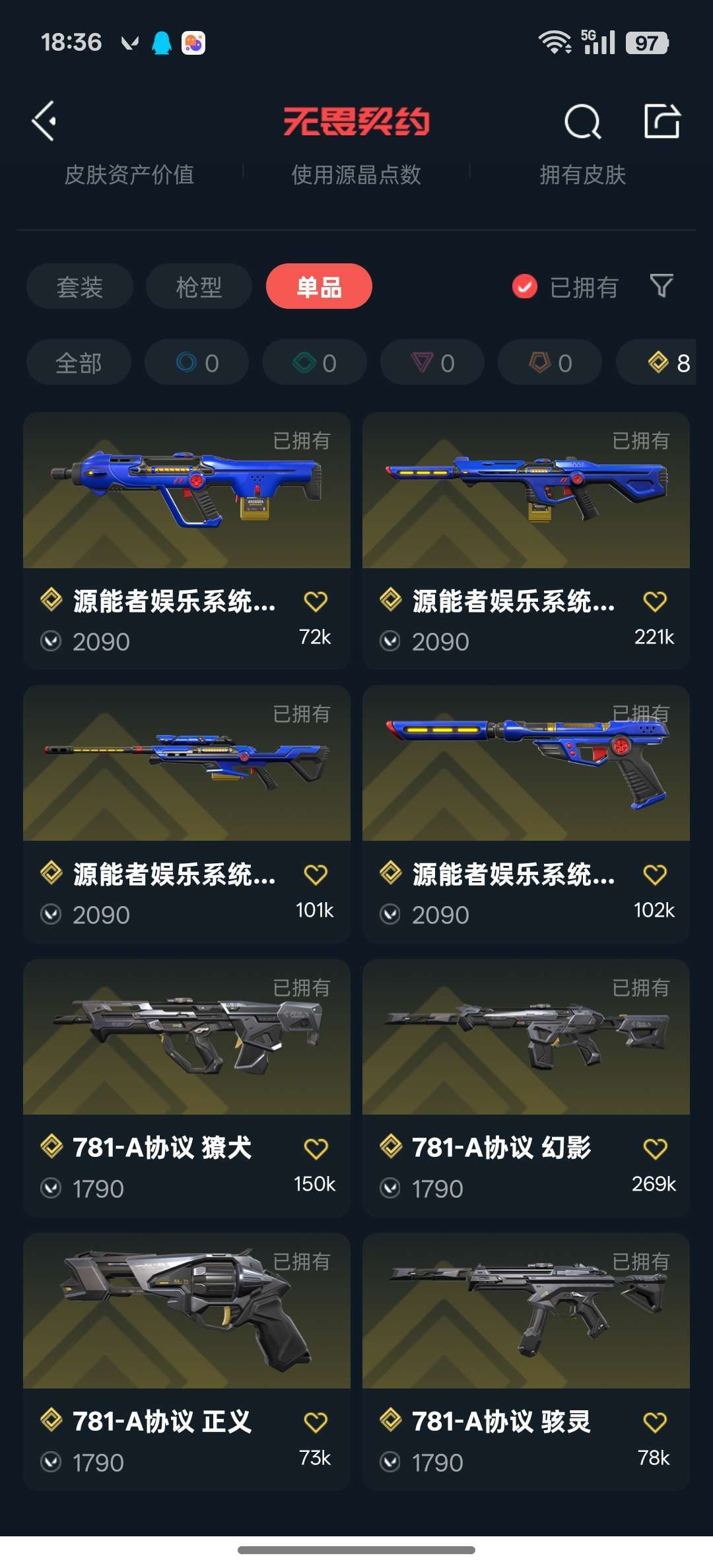Uncheck the 已拥有 filter checkbox
The width and height of the screenshot is (713, 1568).
click(525, 286)
